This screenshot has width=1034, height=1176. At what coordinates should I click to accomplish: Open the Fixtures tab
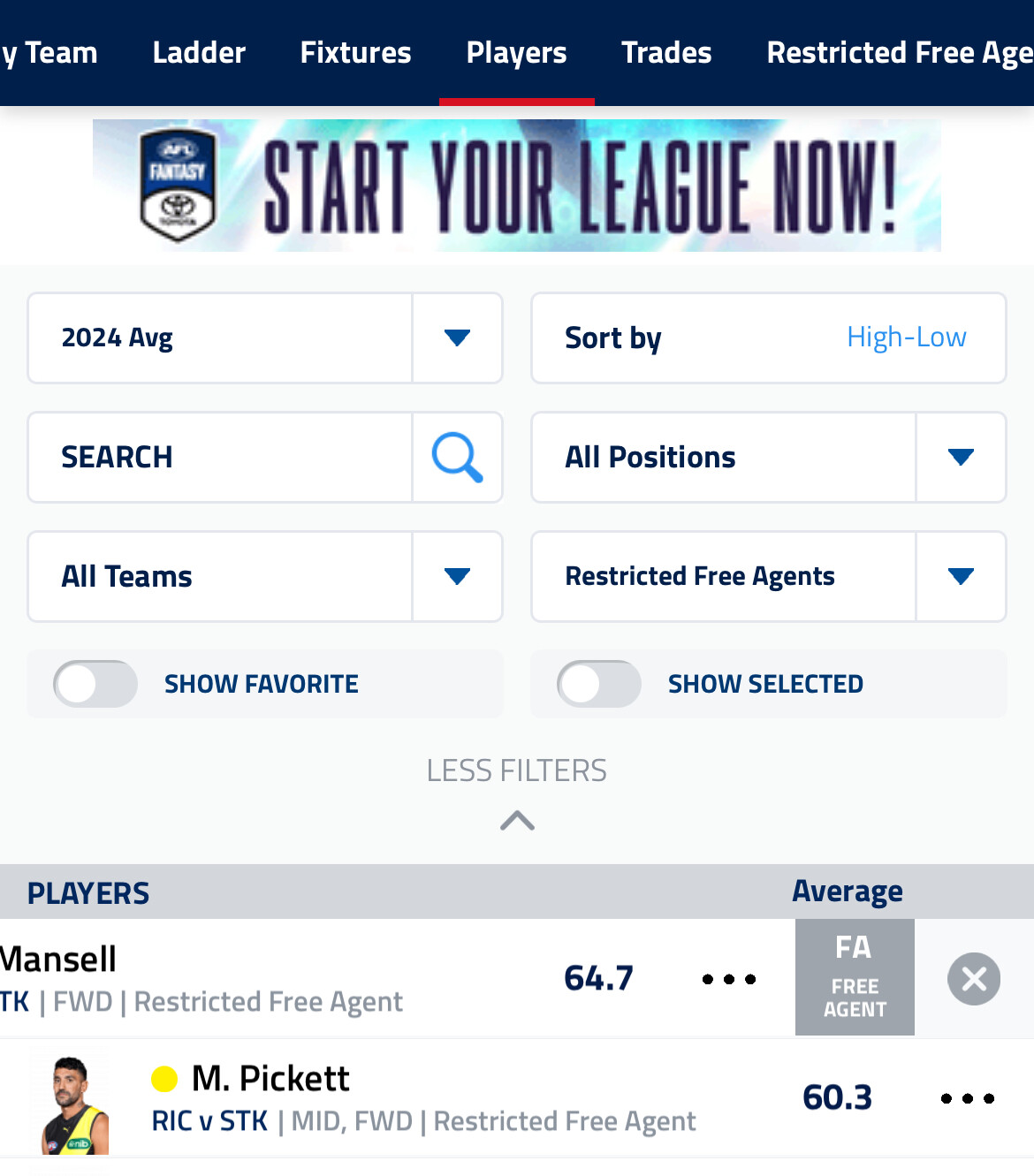(355, 53)
